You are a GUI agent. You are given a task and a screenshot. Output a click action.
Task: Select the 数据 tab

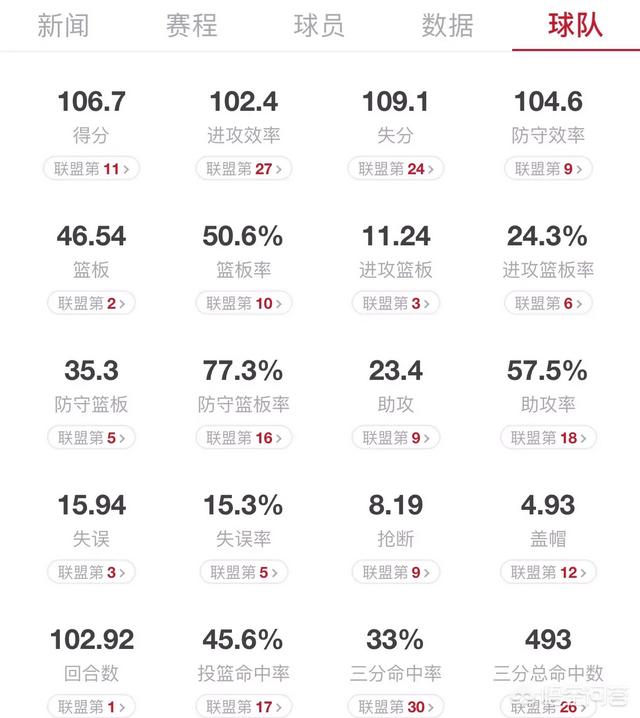pos(447,26)
